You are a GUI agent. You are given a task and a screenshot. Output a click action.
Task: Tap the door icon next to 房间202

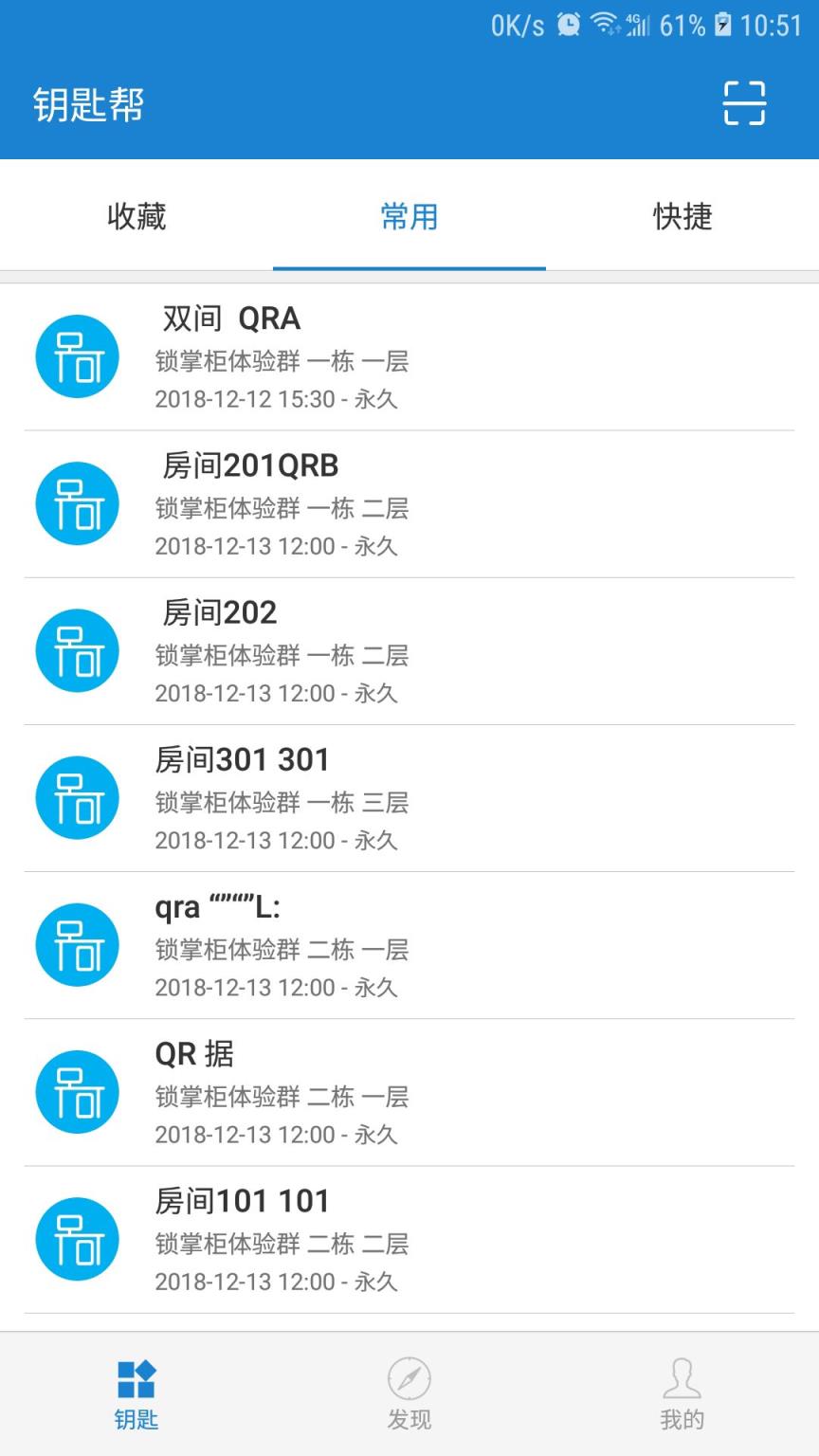click(x=76, y=650)
